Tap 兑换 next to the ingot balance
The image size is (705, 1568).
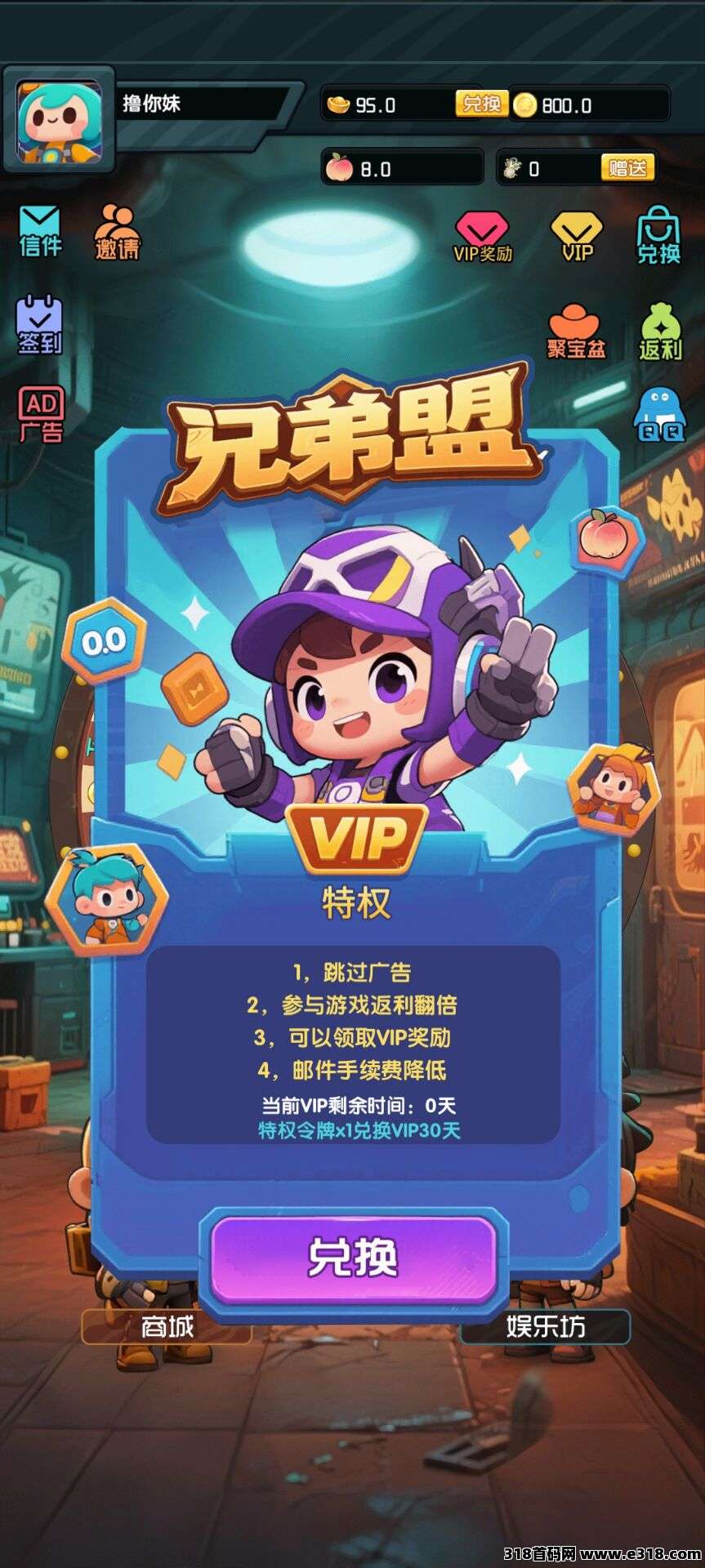pos(481,104)
